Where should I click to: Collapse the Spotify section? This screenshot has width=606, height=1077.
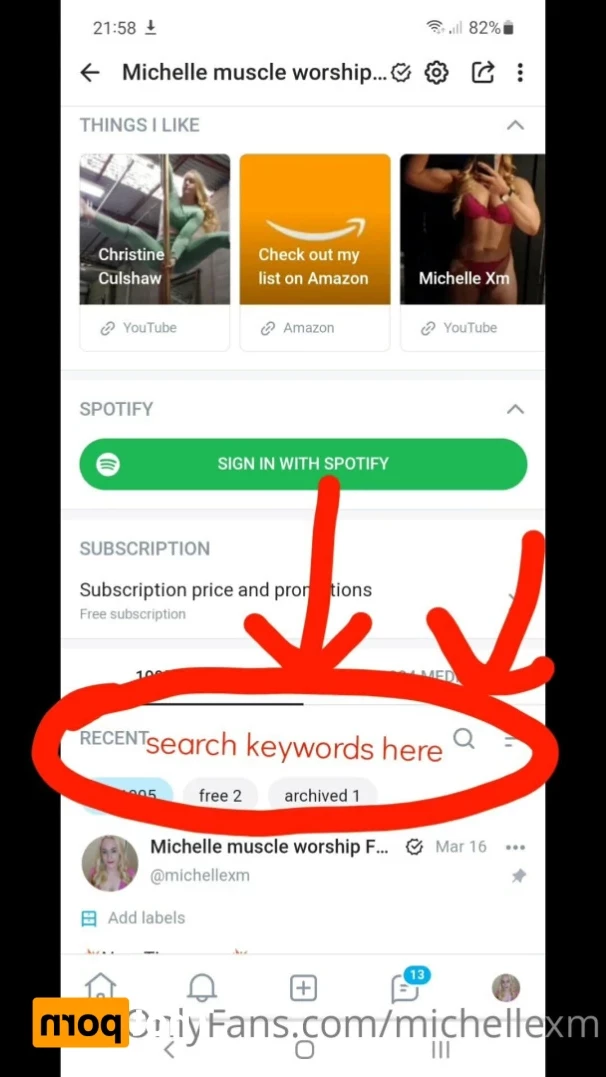coord(515,409)
